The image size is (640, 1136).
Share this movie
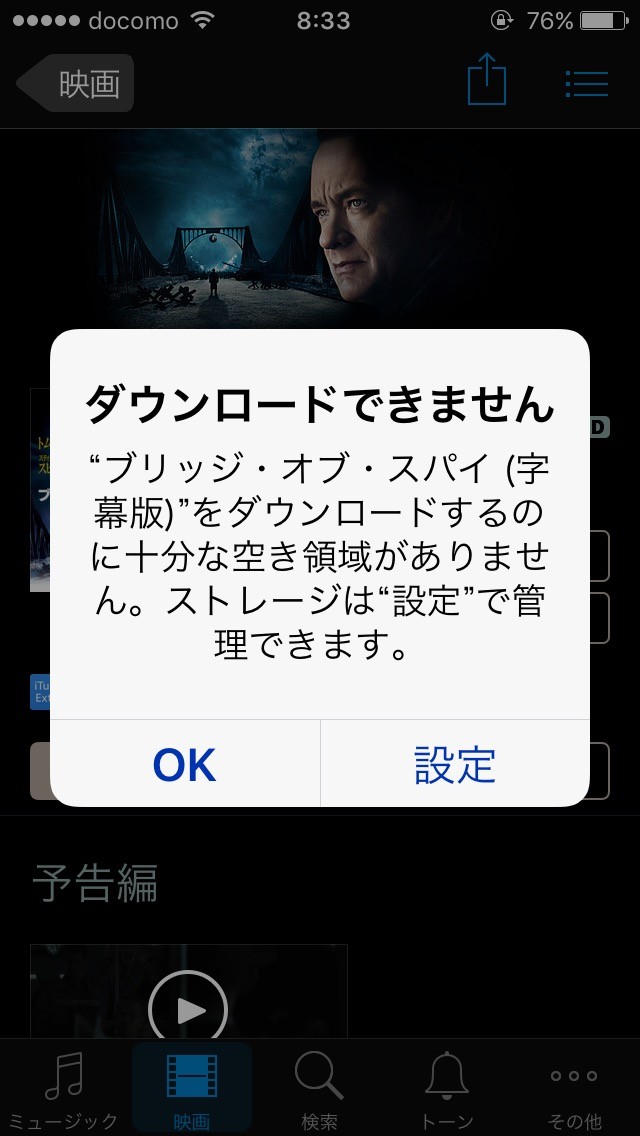coord(486,80)
